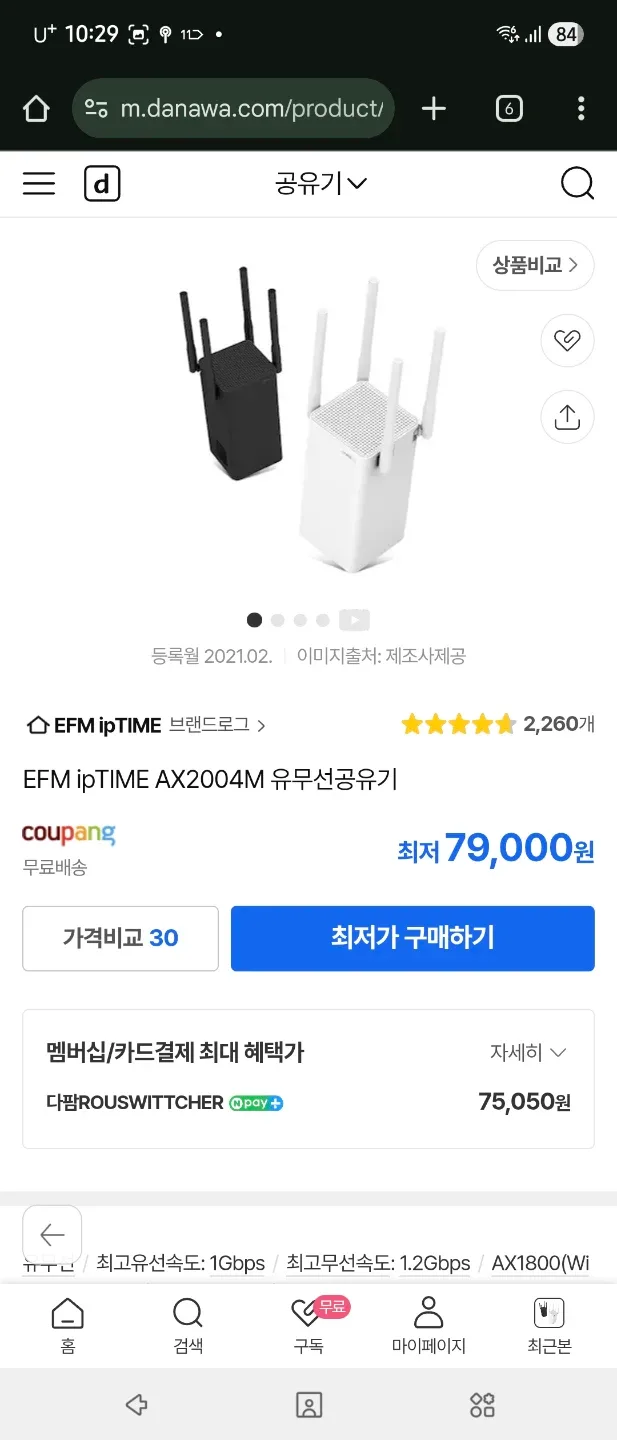Expand the 공유기 category dropdown
The image size is (617, 1440).
click(x=321, y=183)
